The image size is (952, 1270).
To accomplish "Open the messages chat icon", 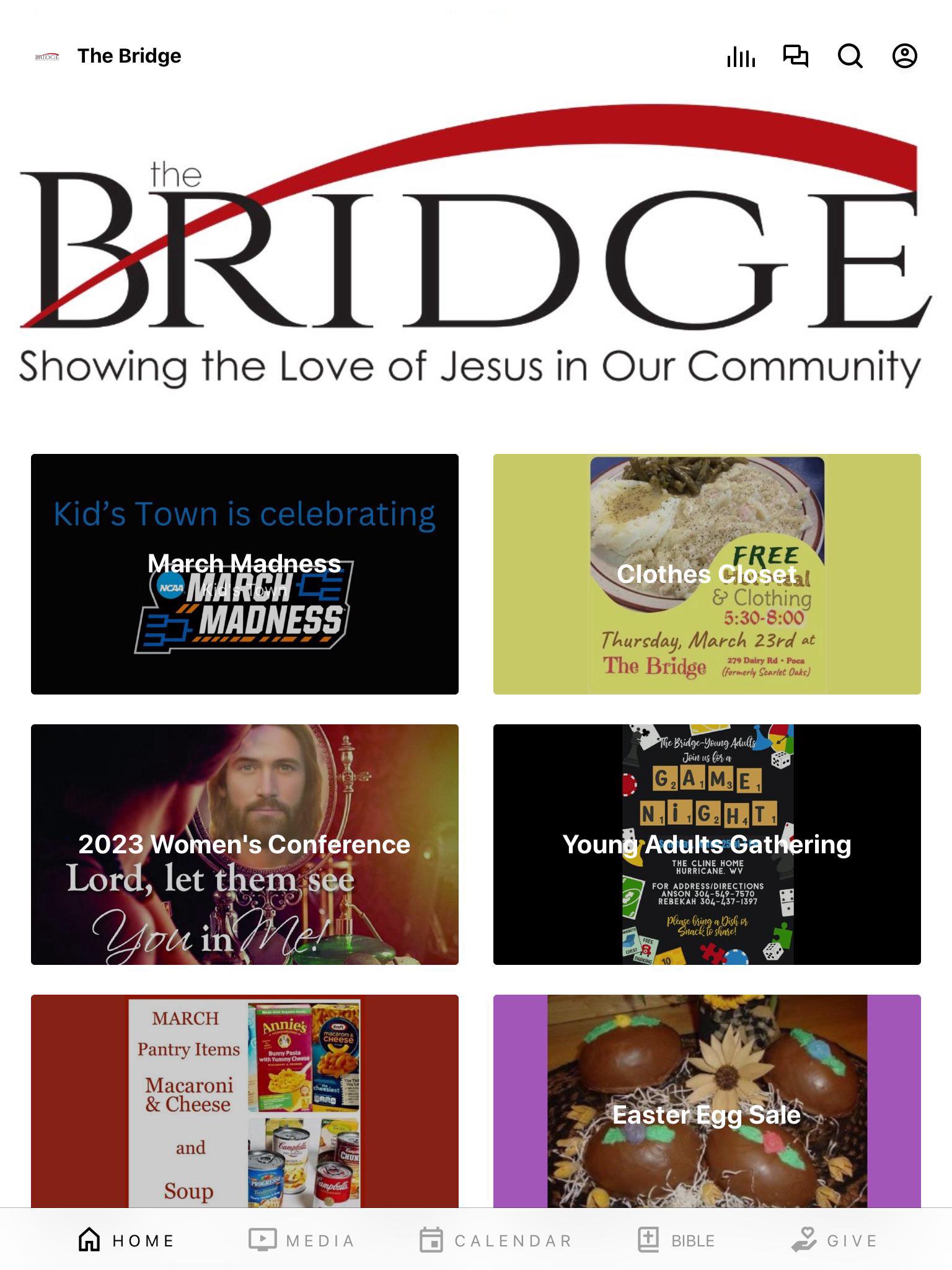I will tap(795, 56).
